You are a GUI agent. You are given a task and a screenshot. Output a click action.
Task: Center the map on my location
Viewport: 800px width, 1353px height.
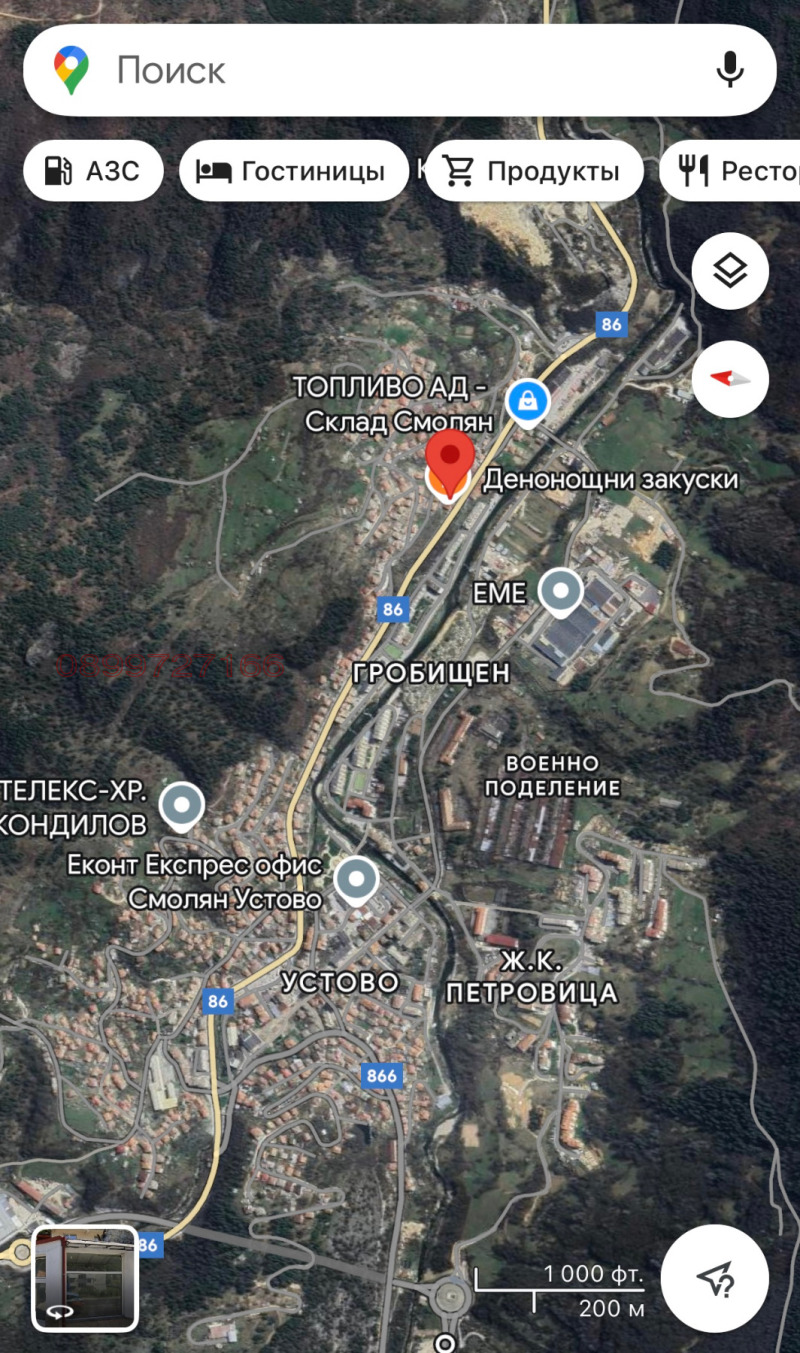coord(714,1277)
